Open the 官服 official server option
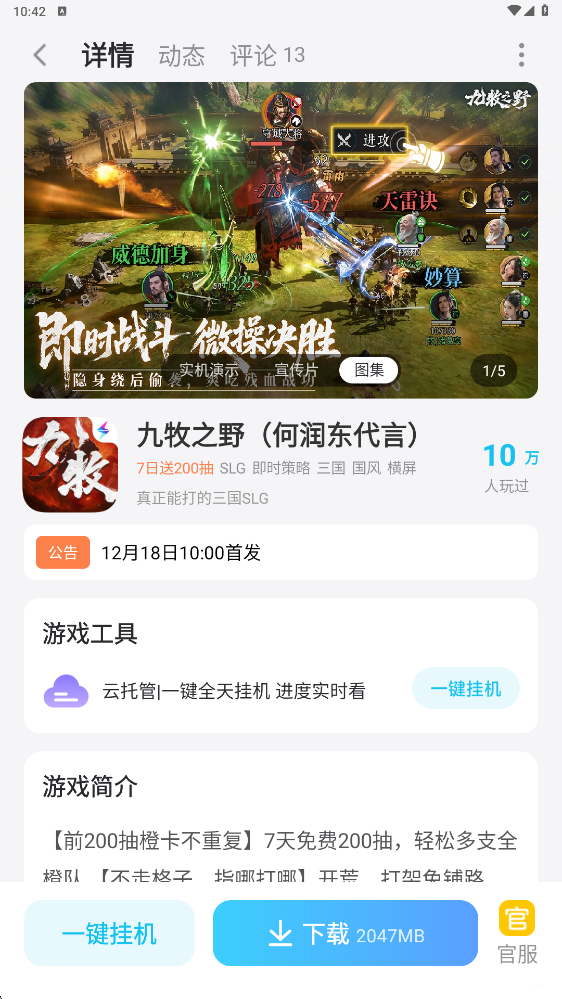Image resolution: width=562 pixels, height=999 pixels. 517,933
